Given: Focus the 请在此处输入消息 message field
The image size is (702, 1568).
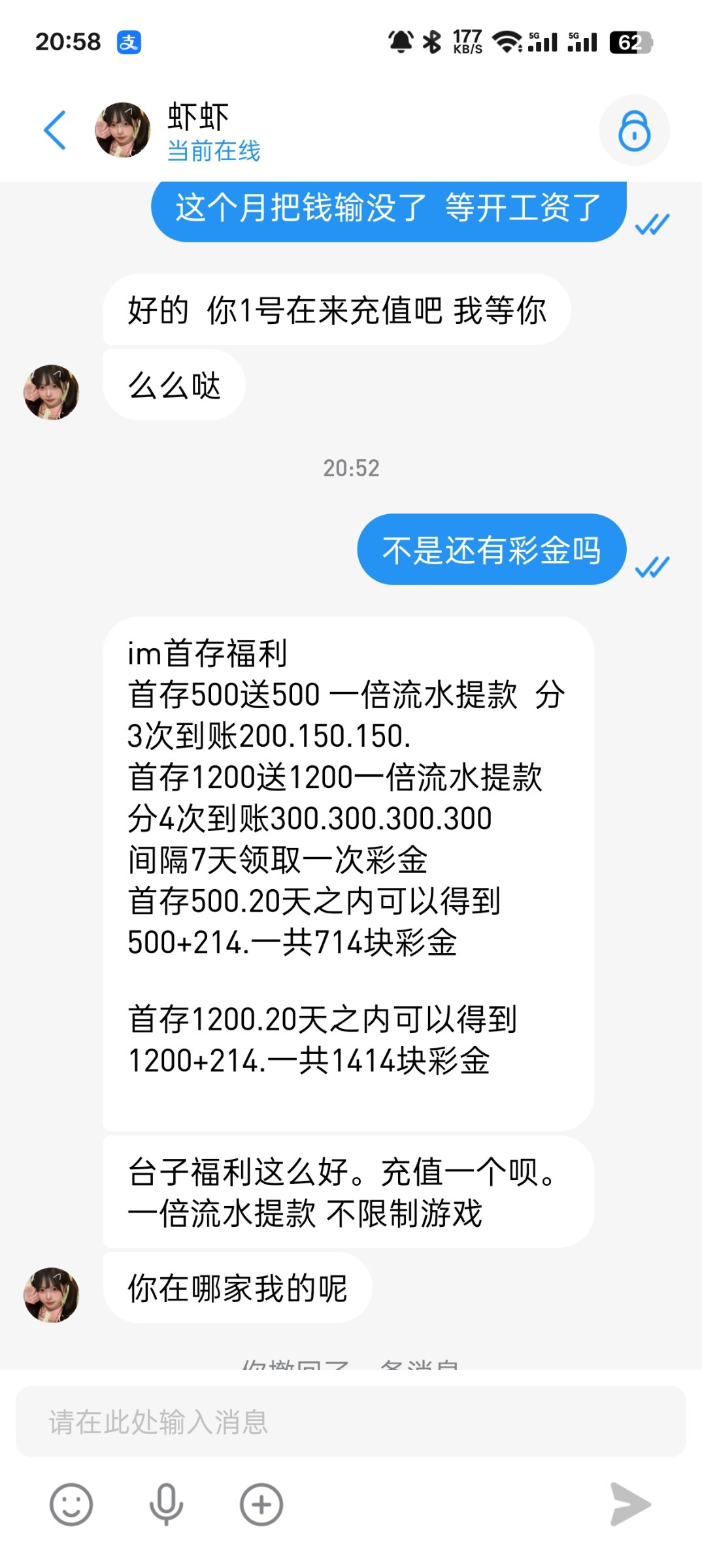Looking at the screenshot, I should pyautogui.click(x=351, y=1422).
